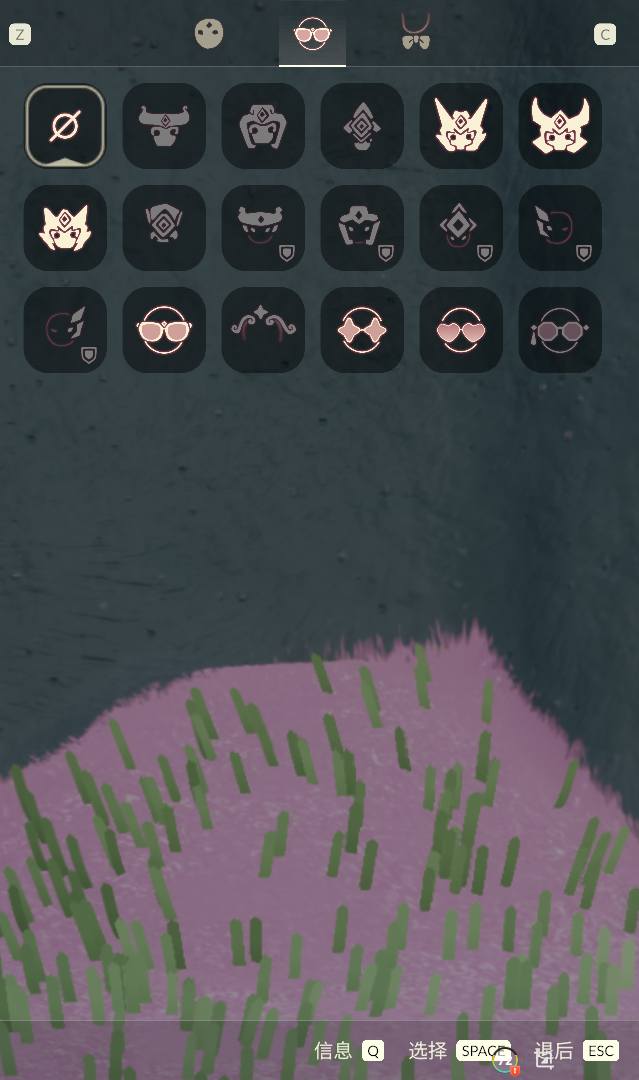The height and width of the screenshot is (1080, 639).
Task: Select round glasses with side tassels
Action: click(x=560, y=330)
